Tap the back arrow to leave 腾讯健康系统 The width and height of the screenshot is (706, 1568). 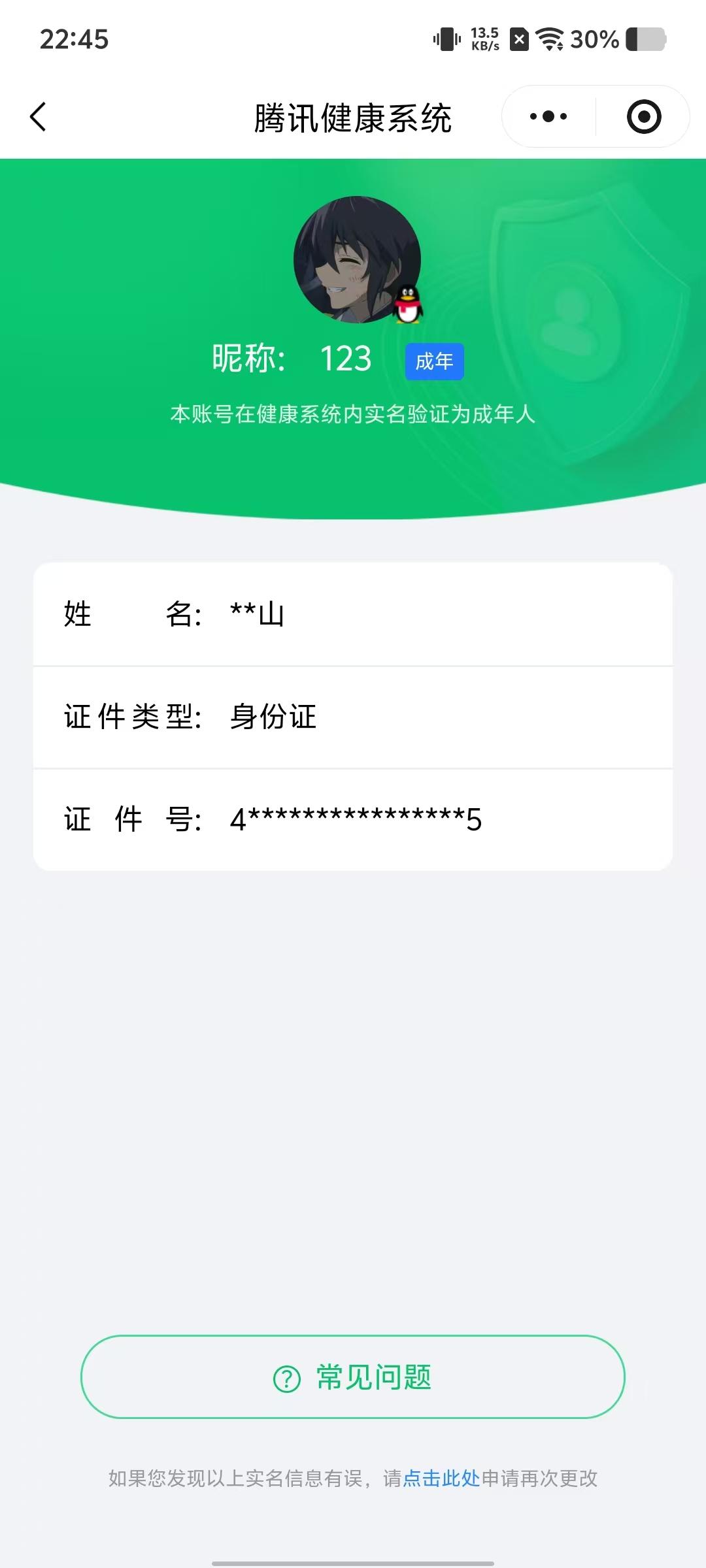click(x=39, y=116)
